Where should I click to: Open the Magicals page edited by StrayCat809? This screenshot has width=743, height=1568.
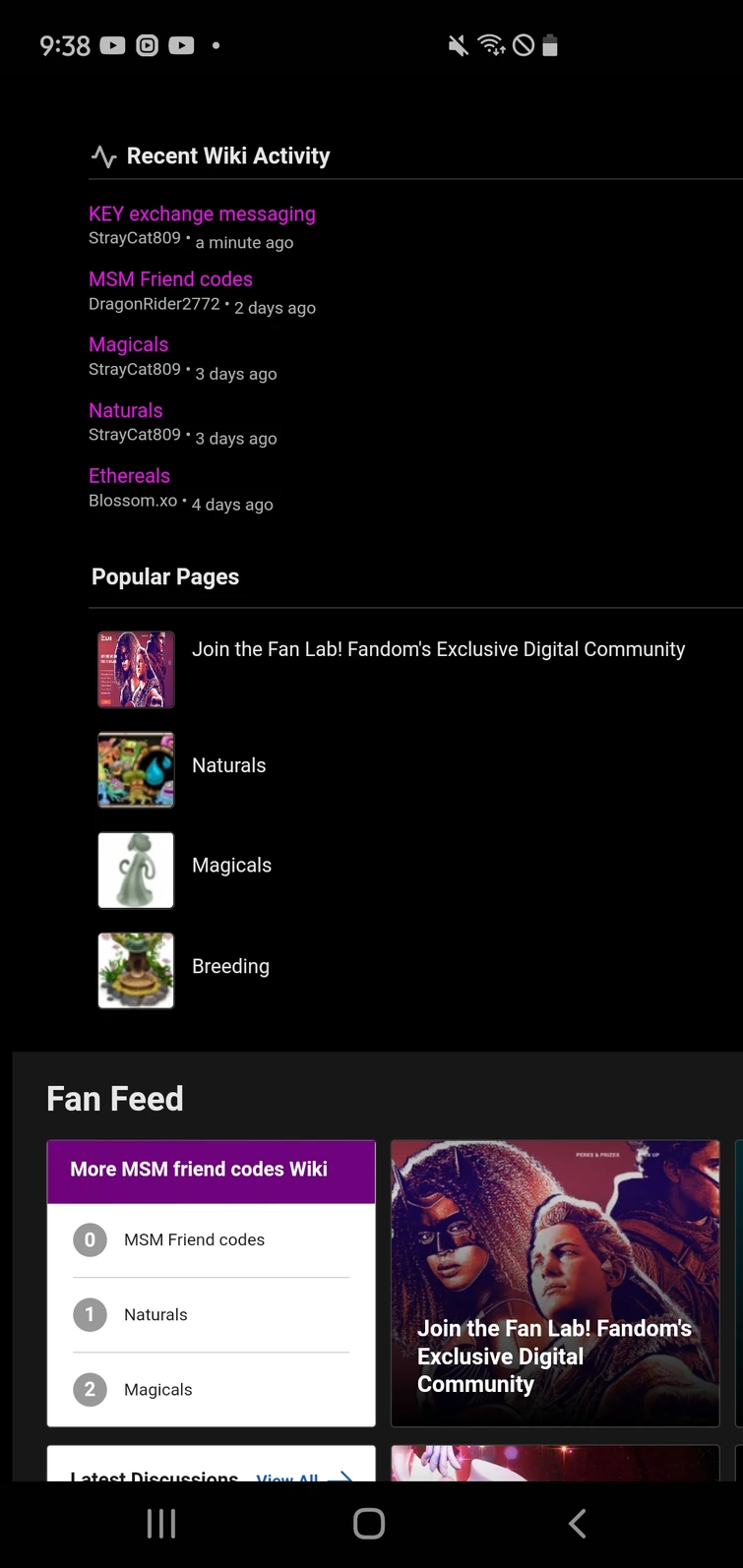[x=128, y=344]
